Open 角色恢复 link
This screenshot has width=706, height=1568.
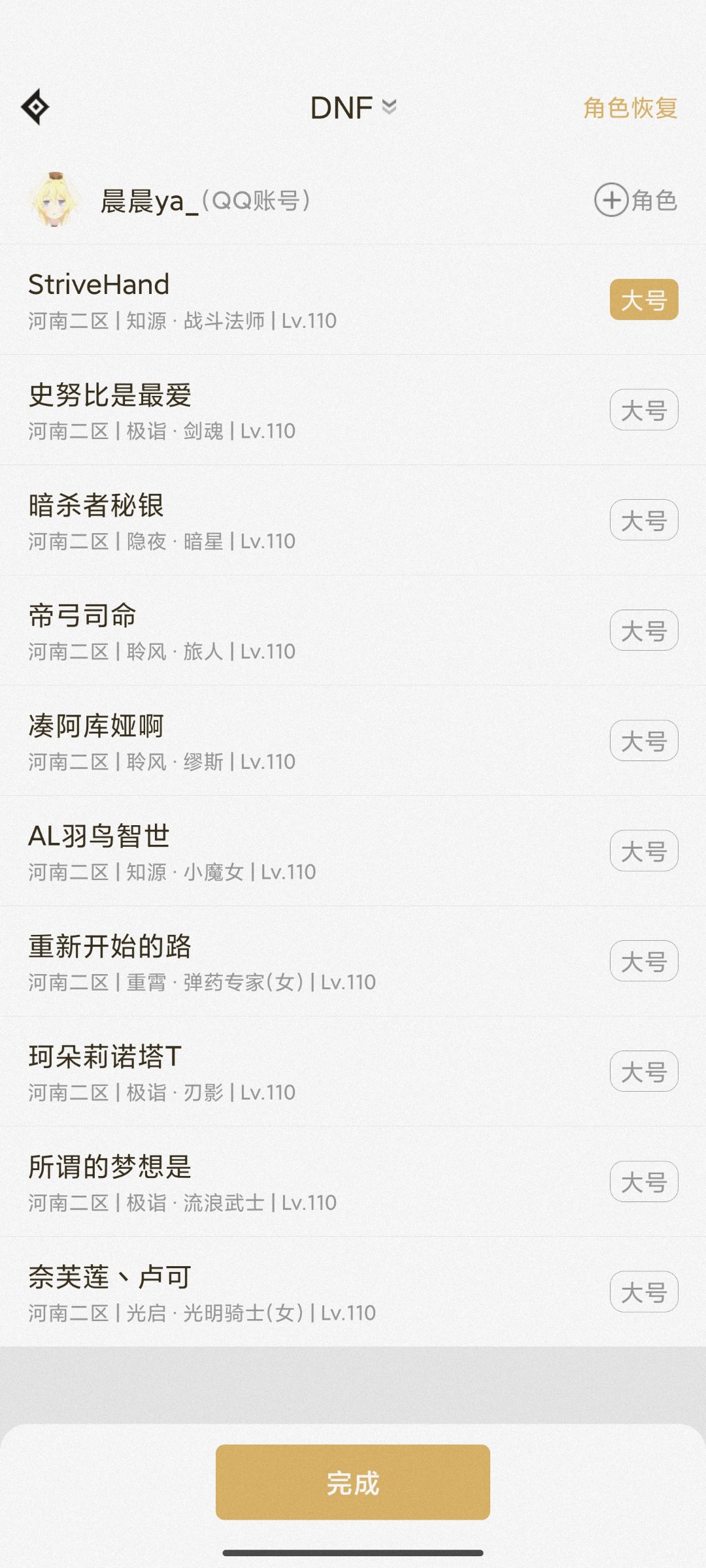[630, 108]
